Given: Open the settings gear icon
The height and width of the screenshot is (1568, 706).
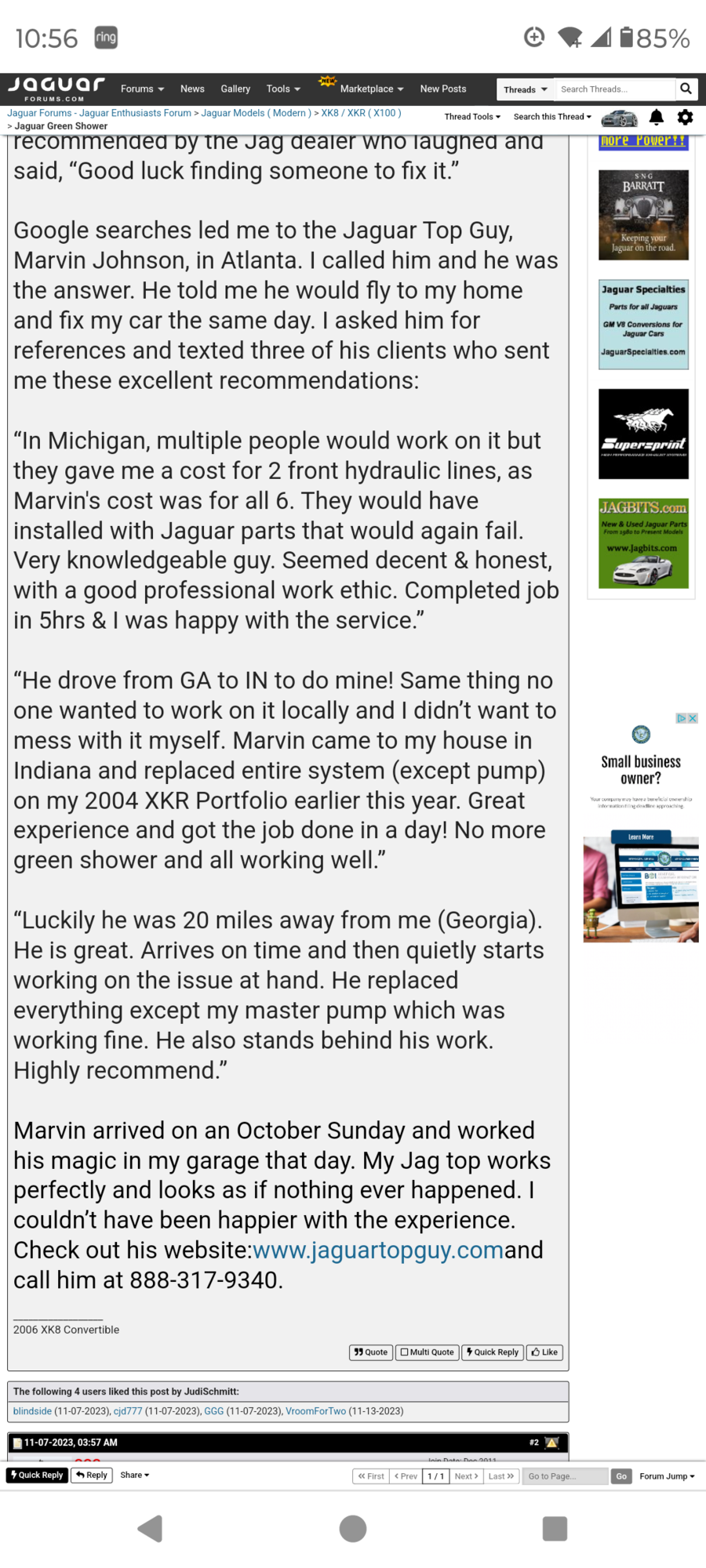Looking at the screenshot, I should 685,118.
